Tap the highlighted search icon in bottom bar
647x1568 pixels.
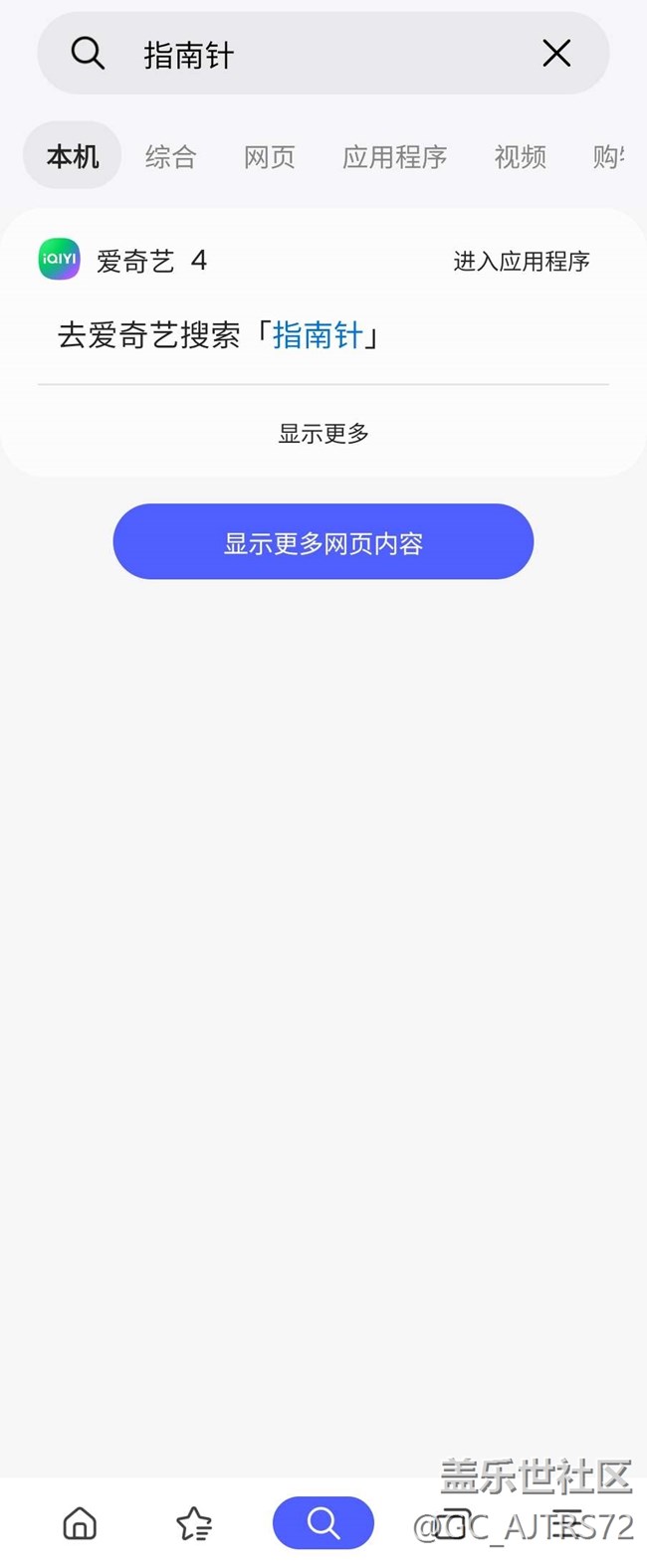point(323,1523)
